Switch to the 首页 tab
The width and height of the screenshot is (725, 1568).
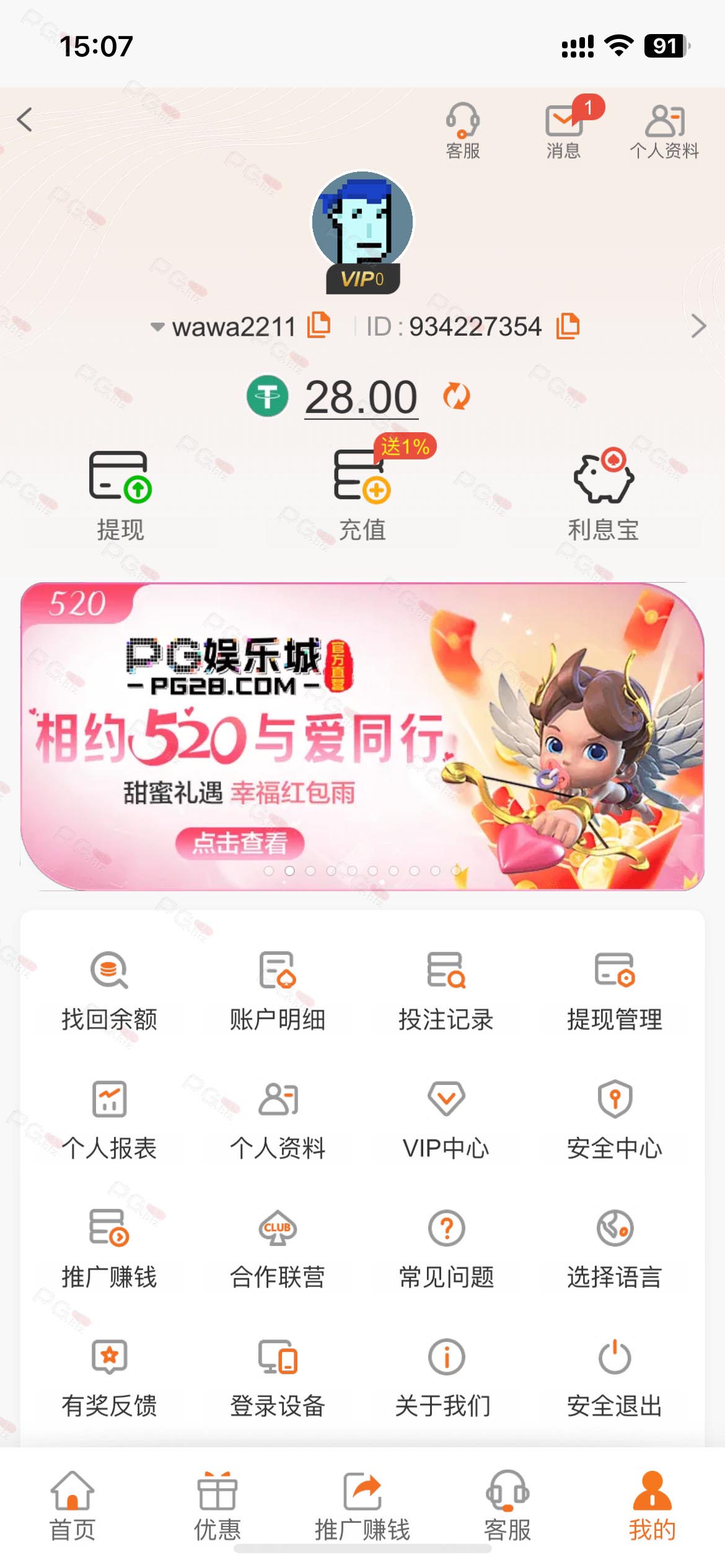[x=72, y=1506]
